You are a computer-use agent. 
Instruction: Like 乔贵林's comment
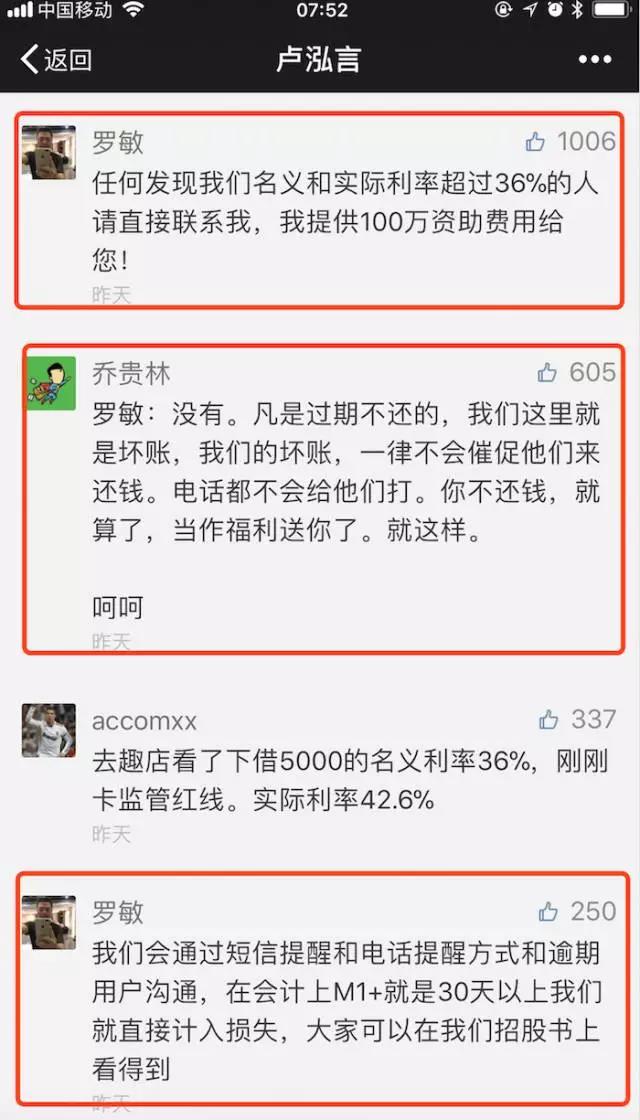pos(547,373)
